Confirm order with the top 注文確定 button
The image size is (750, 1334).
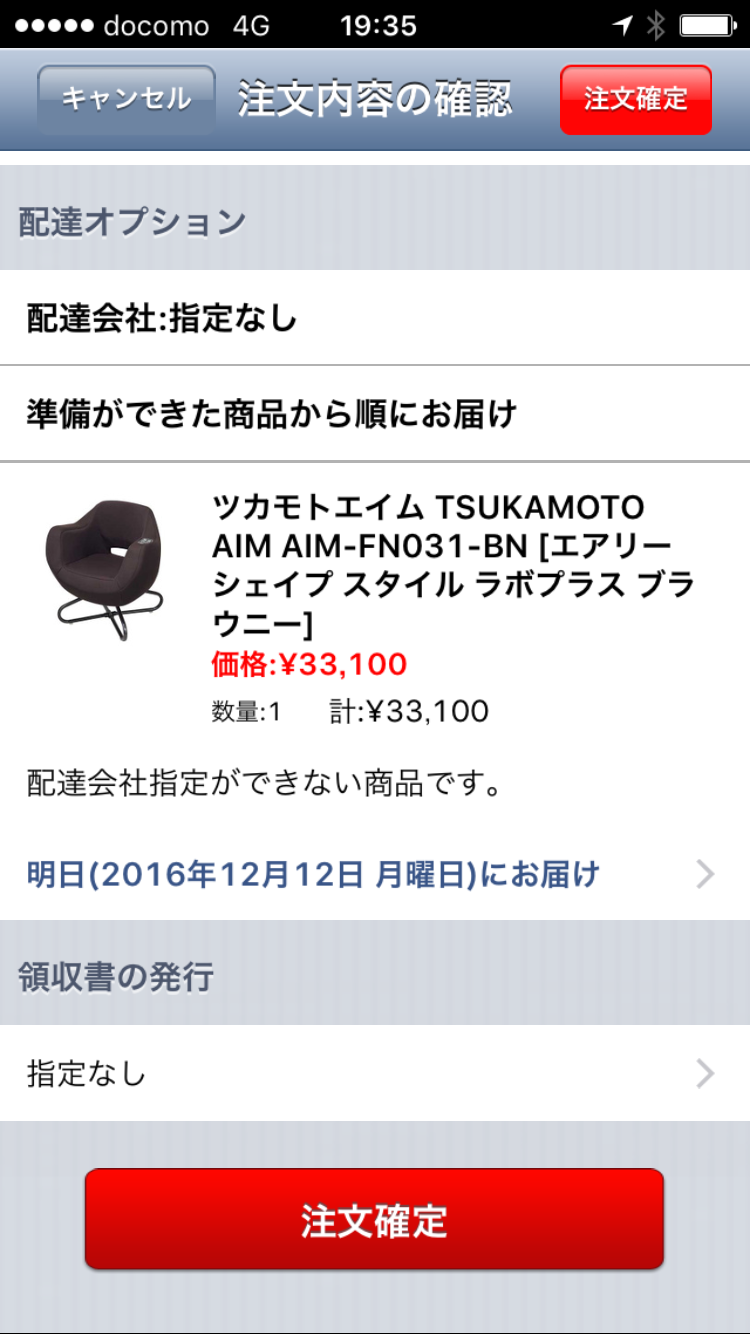[x=636, y=99]
